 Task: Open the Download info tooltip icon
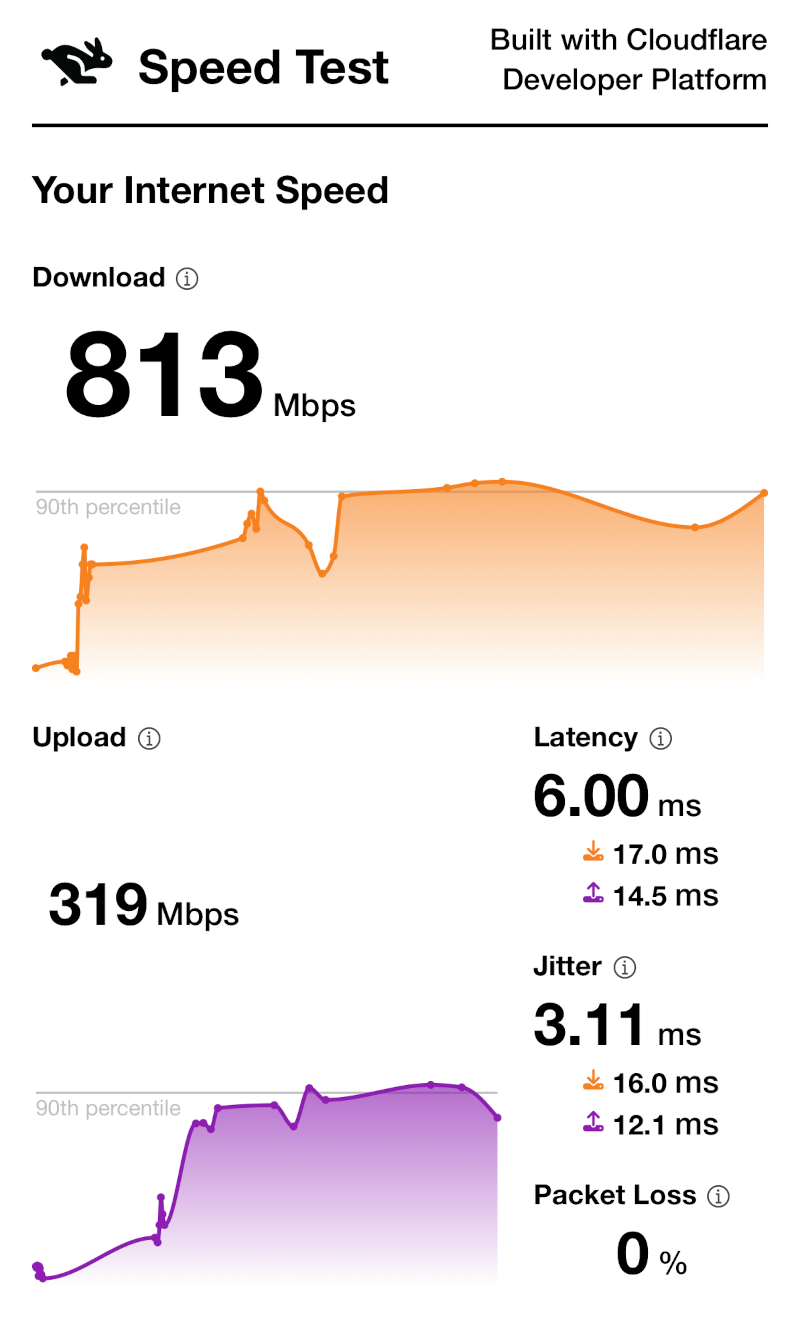188,279
